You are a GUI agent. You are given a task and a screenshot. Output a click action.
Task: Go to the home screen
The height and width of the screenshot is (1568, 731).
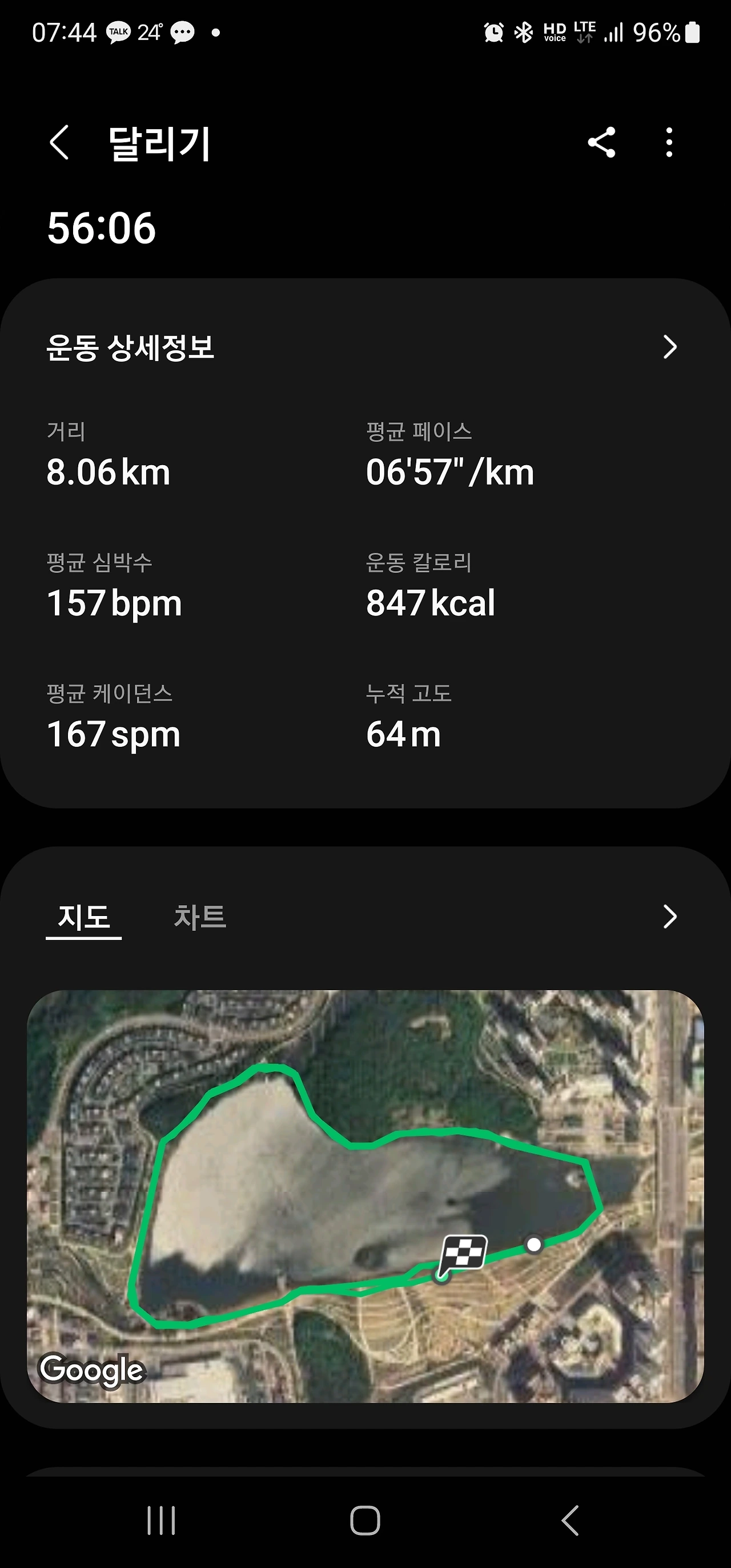point(365,1521)
